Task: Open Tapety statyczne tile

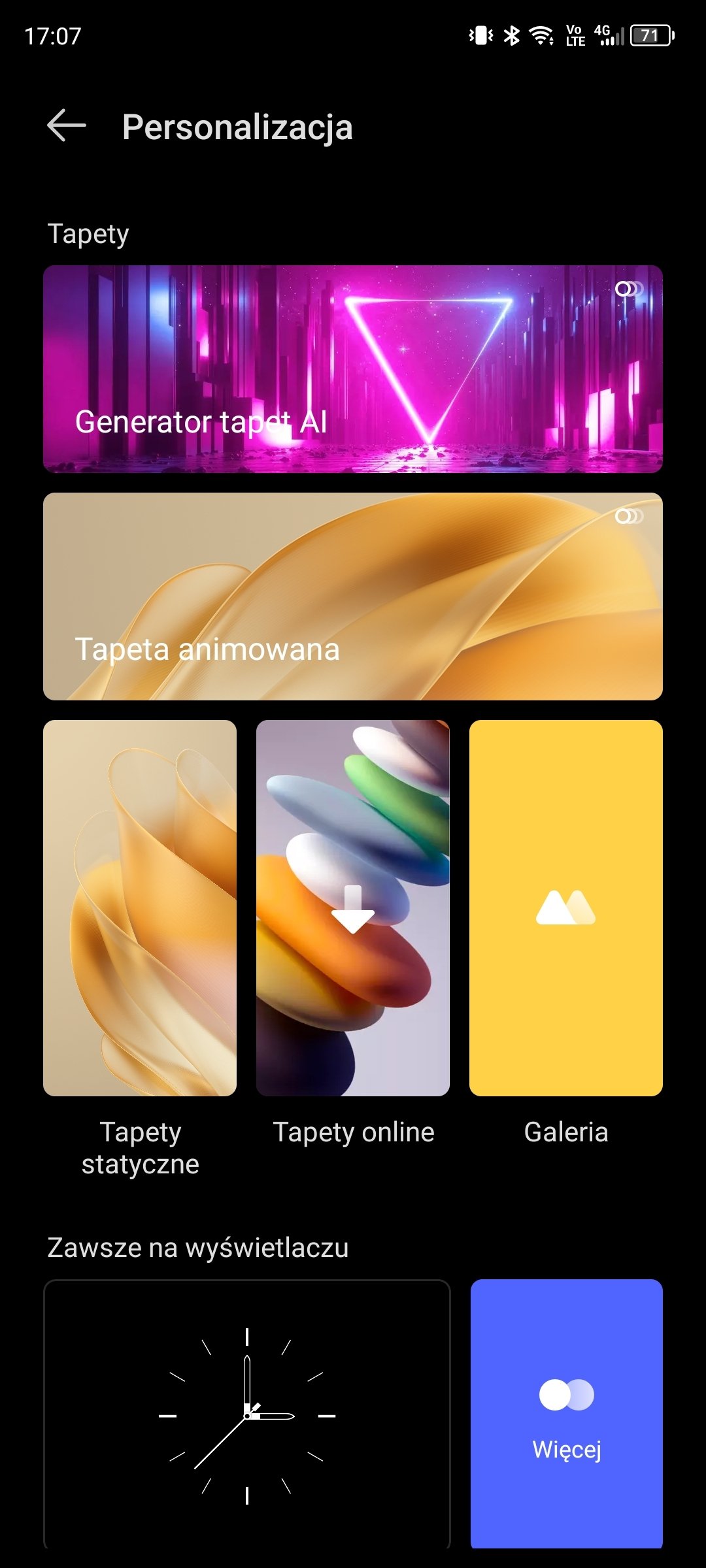Action: [x=140, y=908]
